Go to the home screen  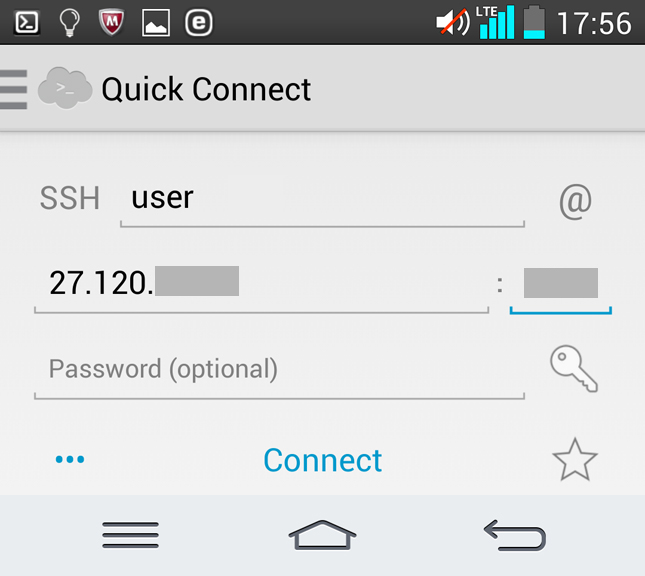[x=322, y=535]
